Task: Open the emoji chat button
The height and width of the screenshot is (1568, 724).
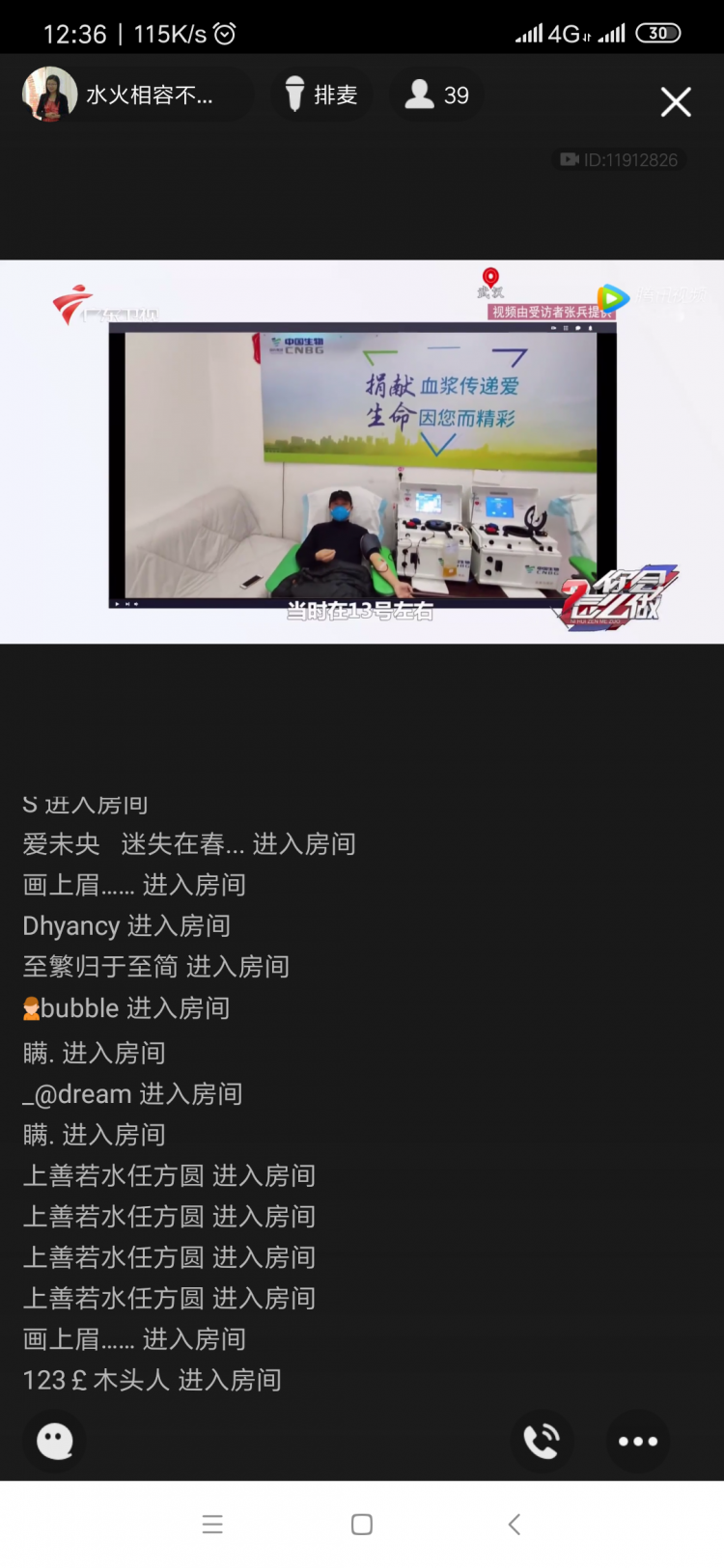Action: (x=55, y=1441)
